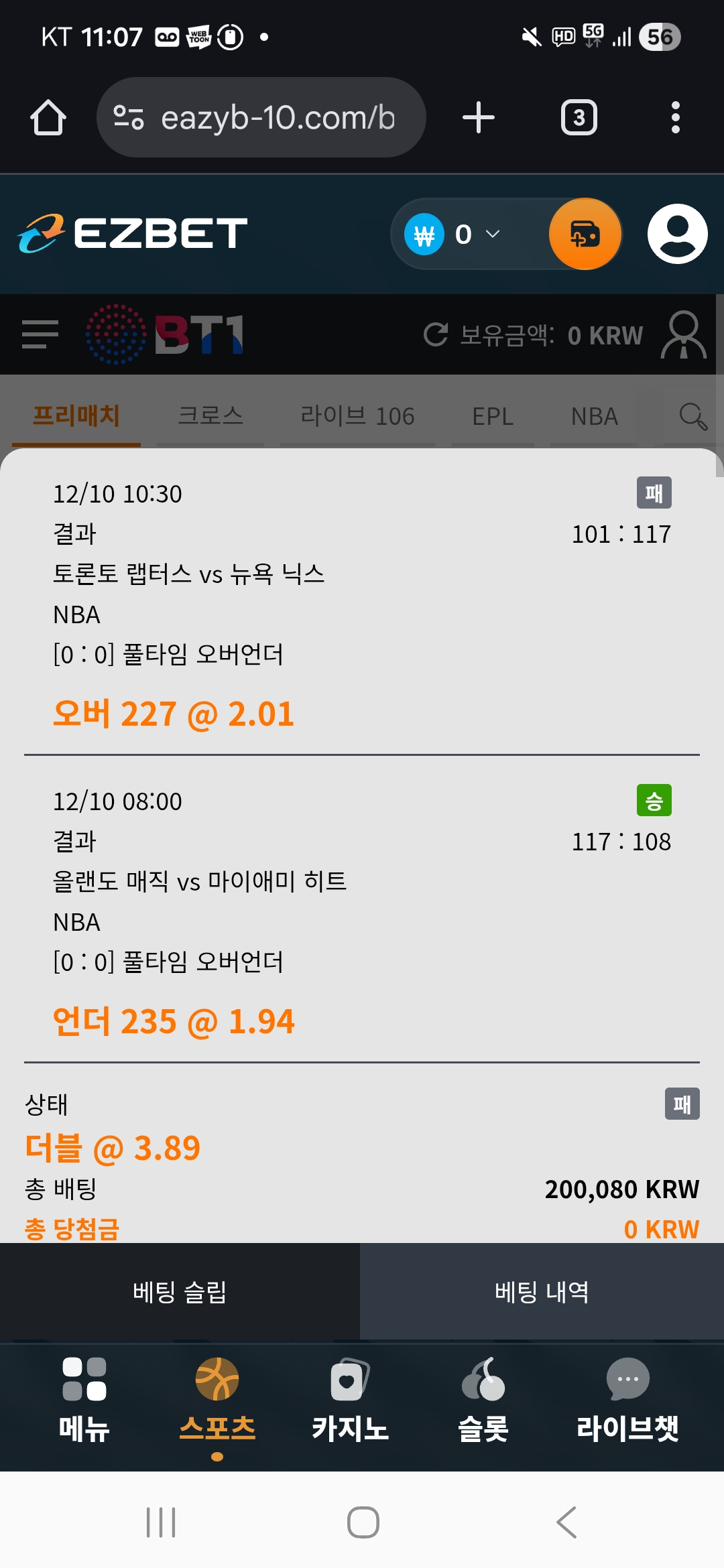
Task: Open the browser overflow menu
Action: point(675,118)
